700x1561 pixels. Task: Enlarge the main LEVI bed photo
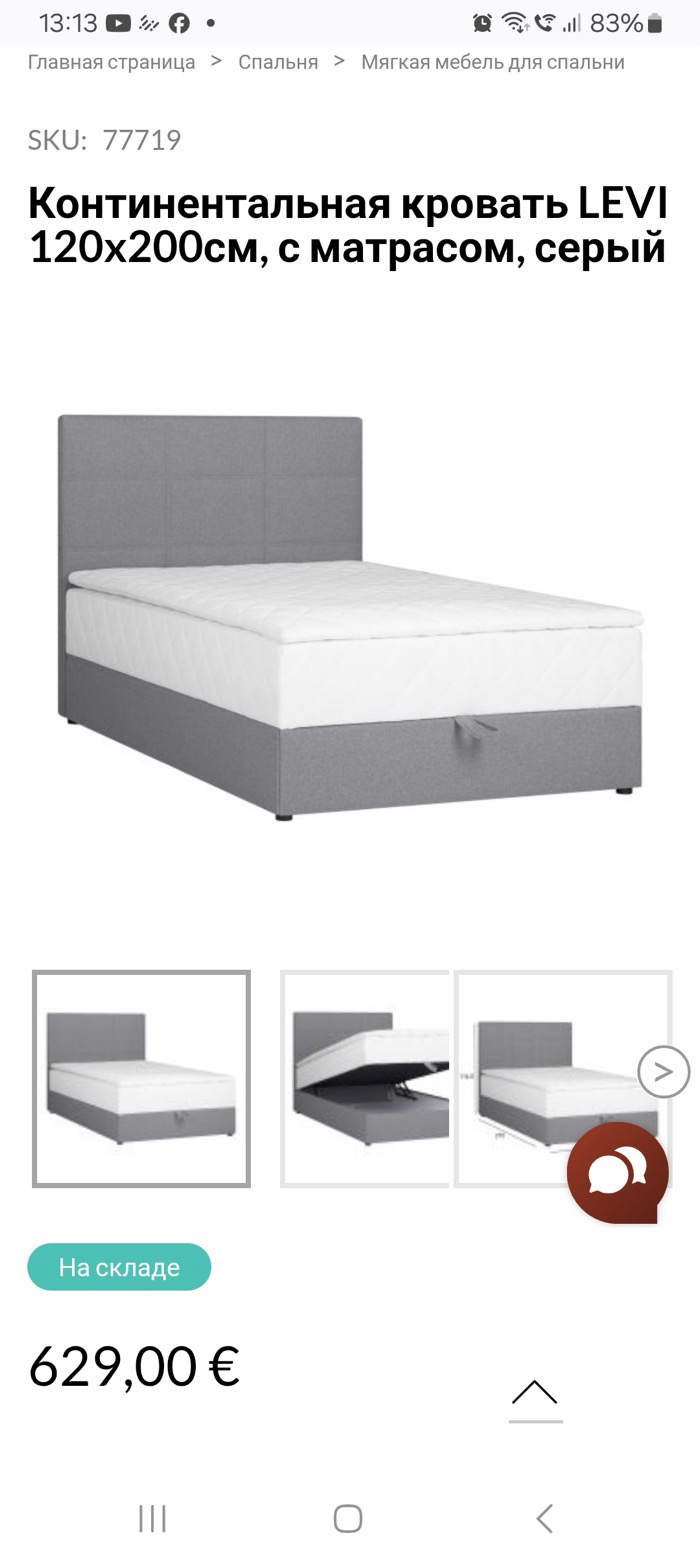pyautogui.click(x=350, y=617)
